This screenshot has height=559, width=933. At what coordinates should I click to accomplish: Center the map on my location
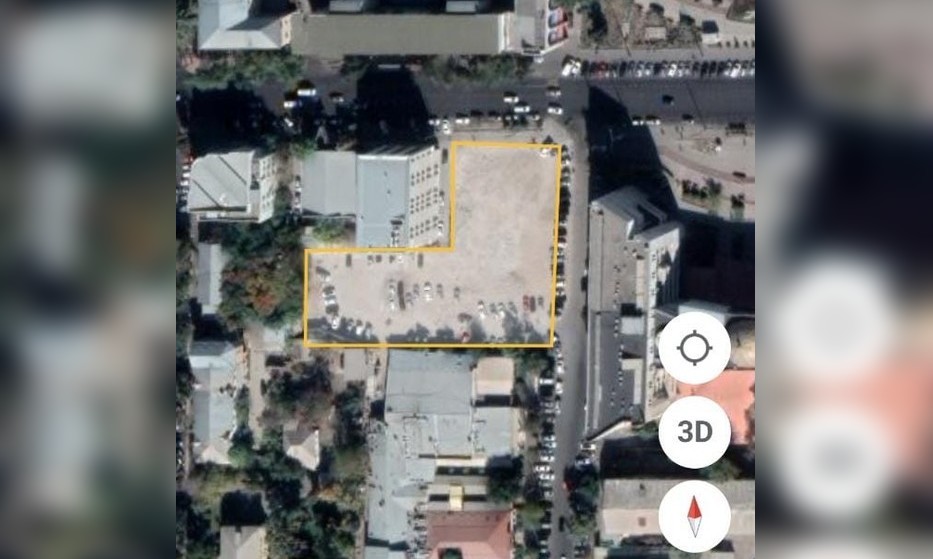click(x=694, y=348)
